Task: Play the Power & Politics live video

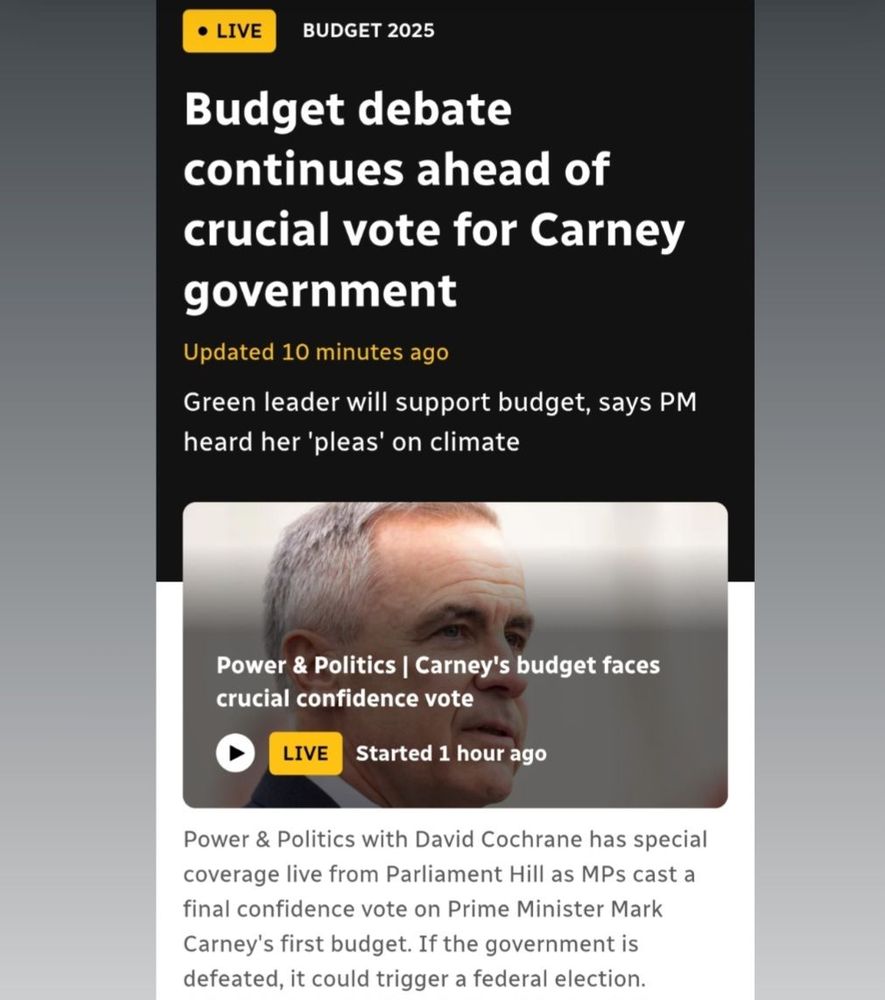Action: 235,753
